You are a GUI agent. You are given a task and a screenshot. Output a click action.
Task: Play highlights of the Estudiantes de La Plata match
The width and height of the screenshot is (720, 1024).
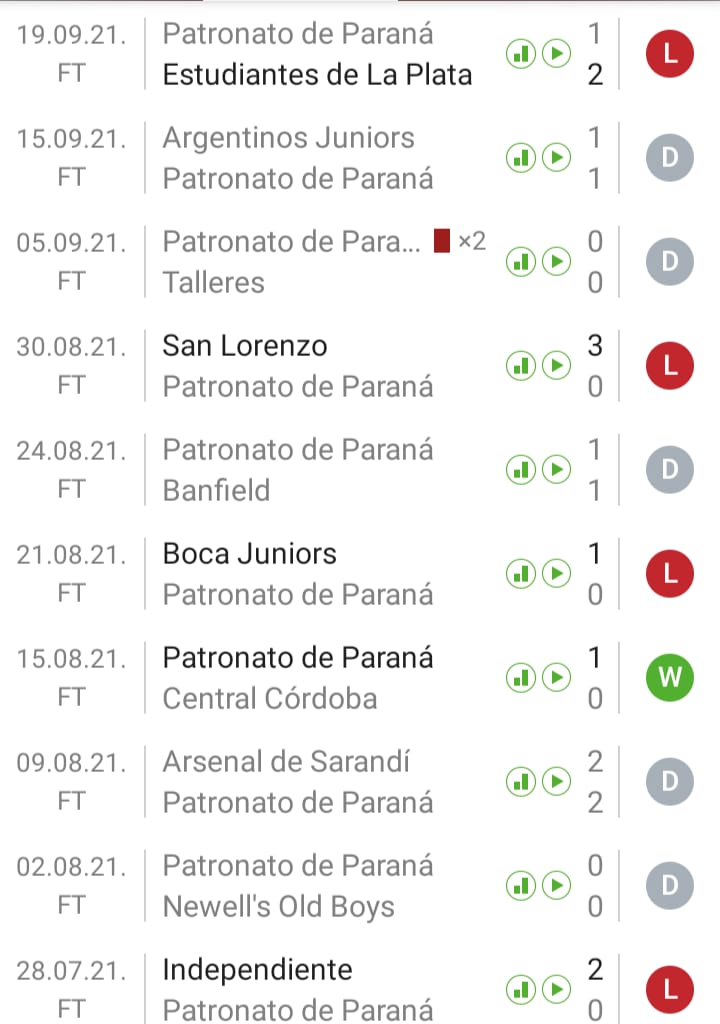pyautogui.click(x=556, y=53)
